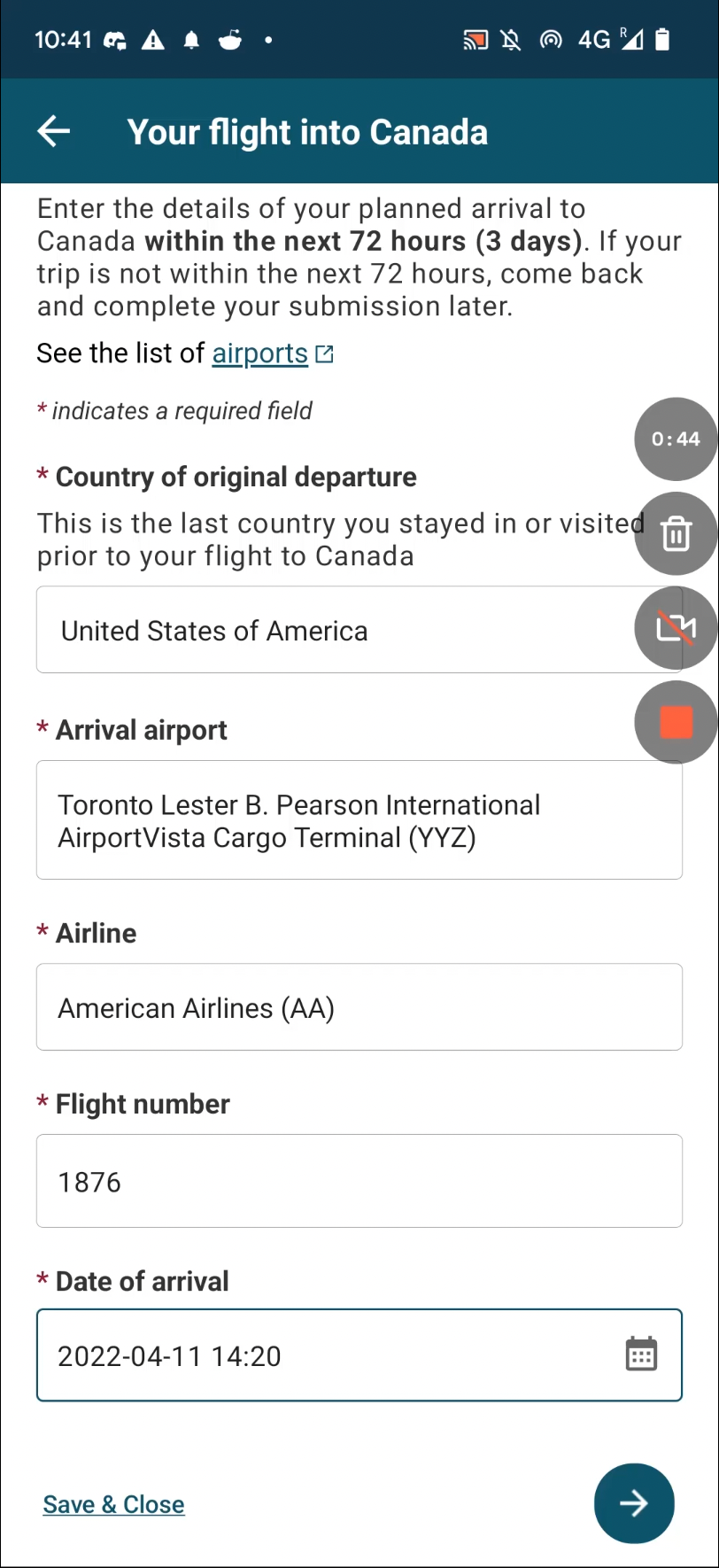719x1568 pixels.
Task: Change the country of original departure
Action: coord(359,630)
